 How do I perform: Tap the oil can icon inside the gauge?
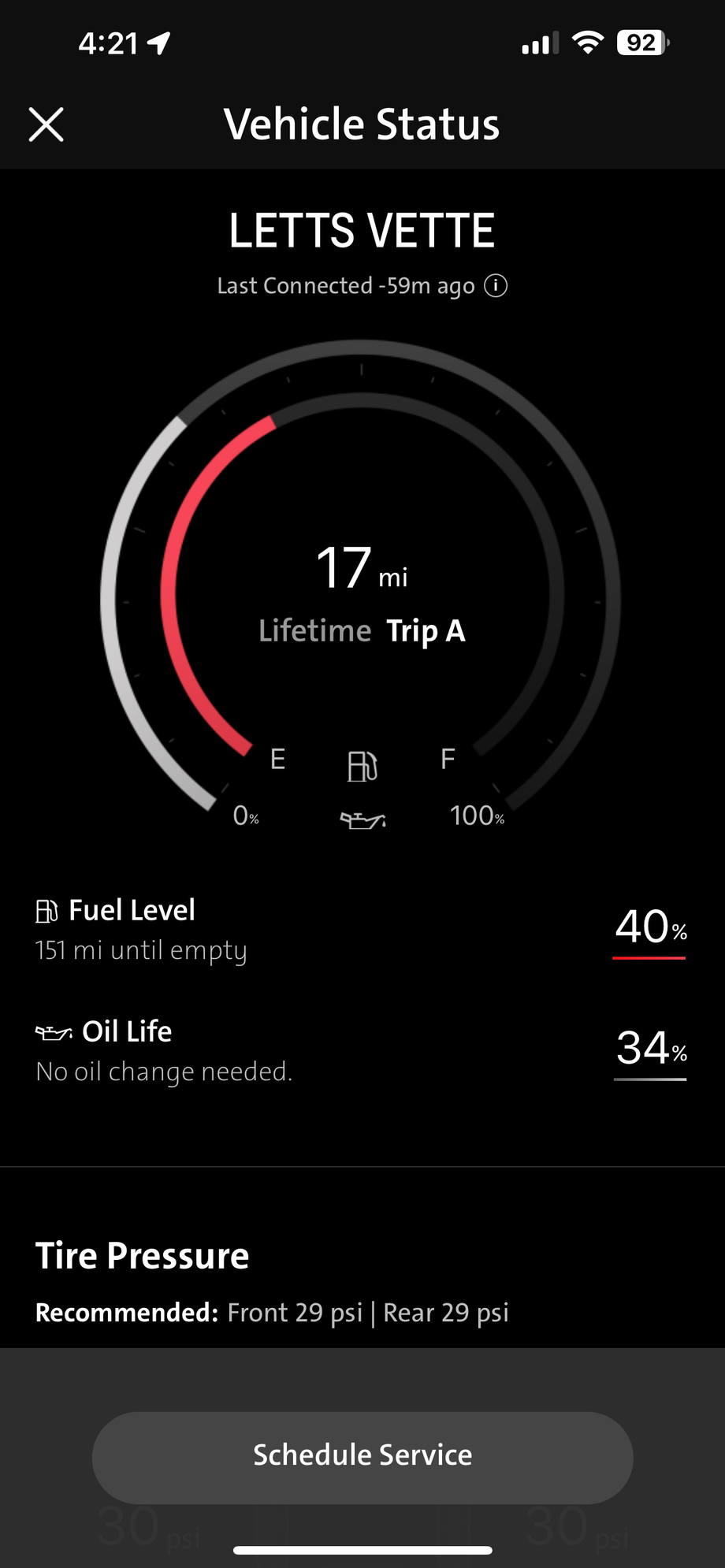pyautogui.click(x=362, y=819)
